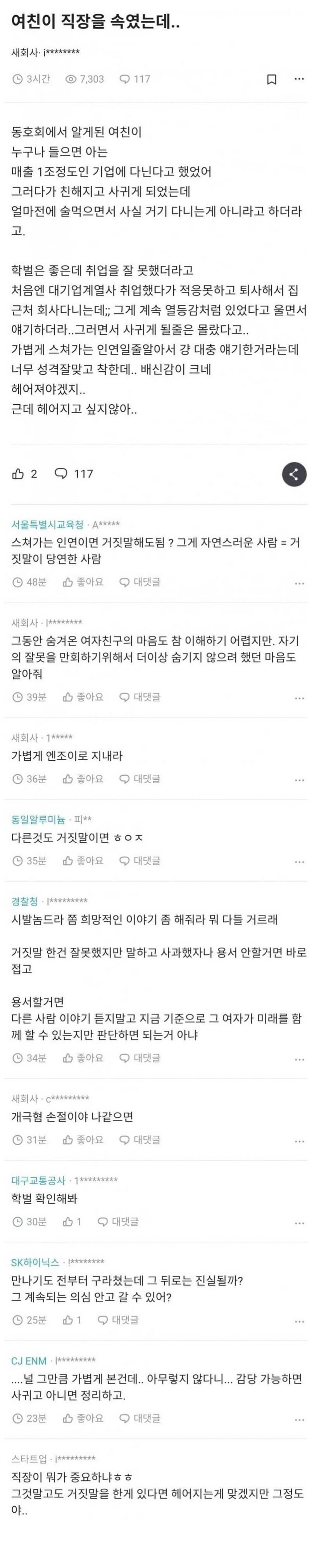
Task: Reply to the 서울특별시교육청 comment
Action: (140, 582)
